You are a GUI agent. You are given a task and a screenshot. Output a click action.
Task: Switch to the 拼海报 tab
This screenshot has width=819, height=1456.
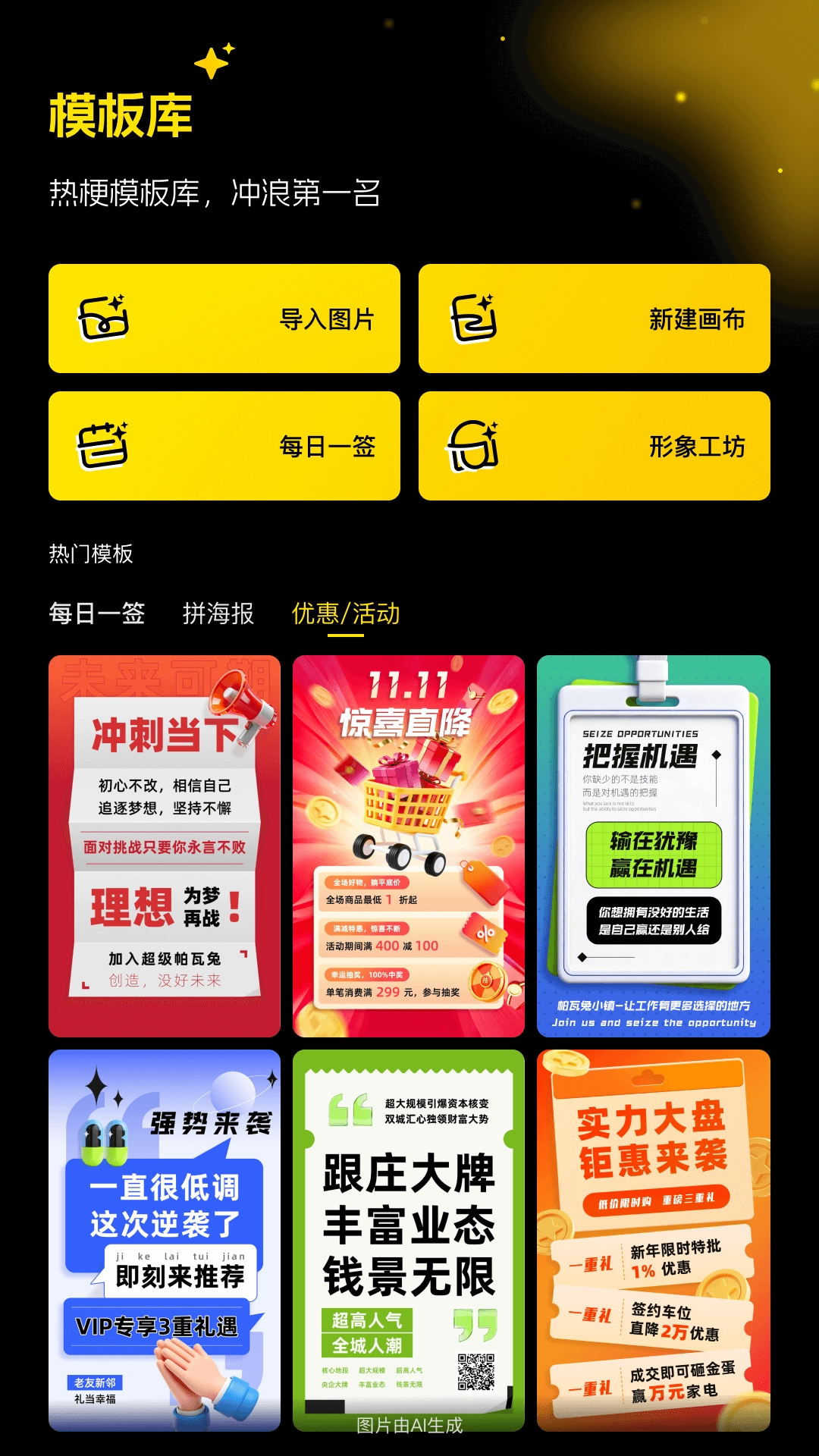coord(218,613)
